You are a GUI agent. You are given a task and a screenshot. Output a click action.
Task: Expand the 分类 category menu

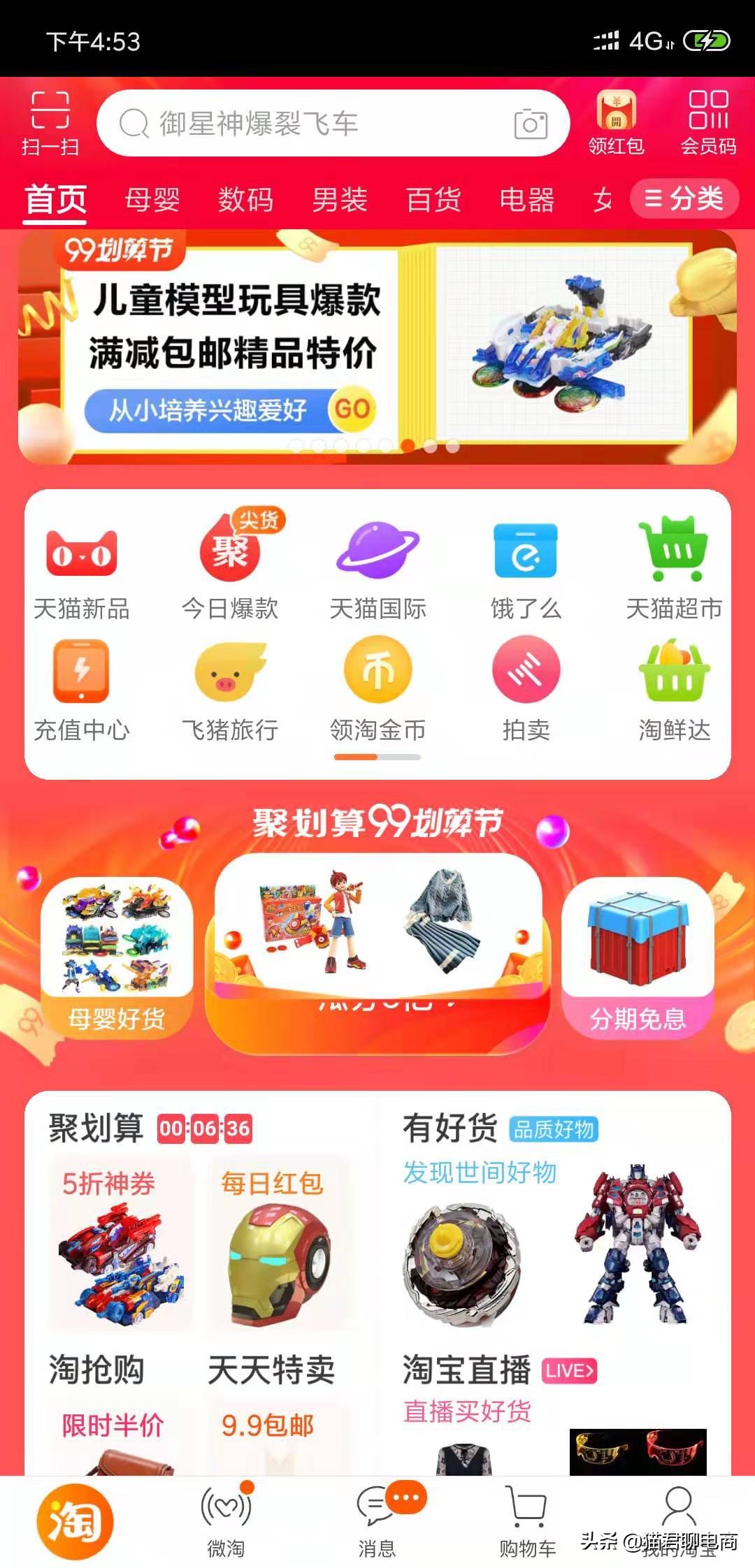[x=684, y=199]
